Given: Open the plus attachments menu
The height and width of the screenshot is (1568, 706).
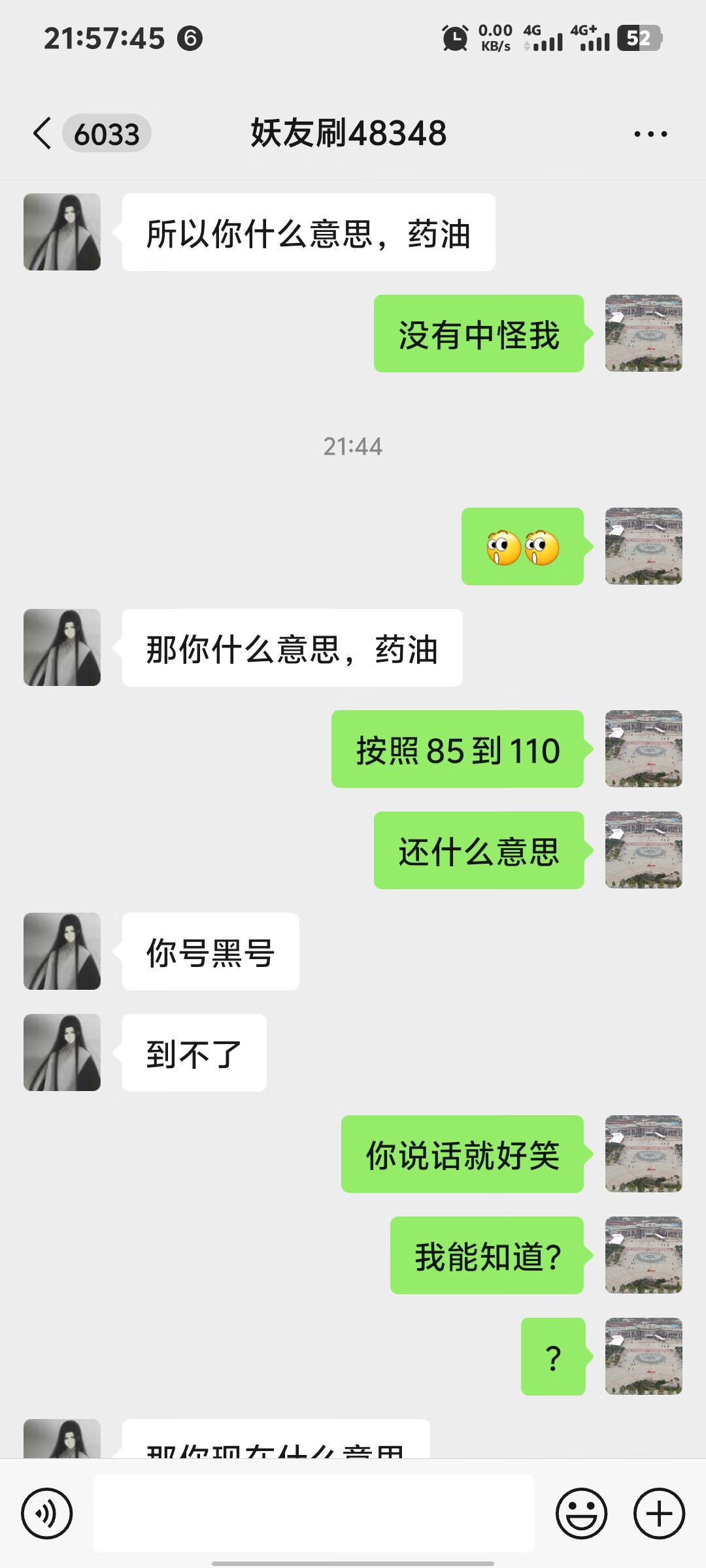Looking at the screenshot, I should coord(659,1513).
